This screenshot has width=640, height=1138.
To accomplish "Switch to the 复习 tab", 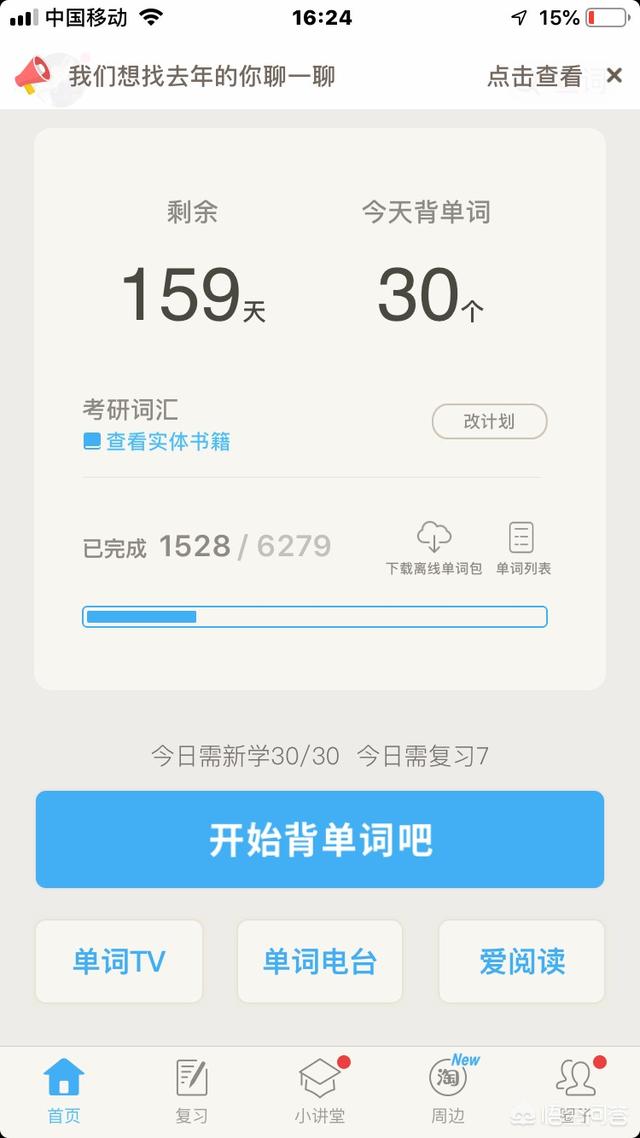I will 192,1091.
